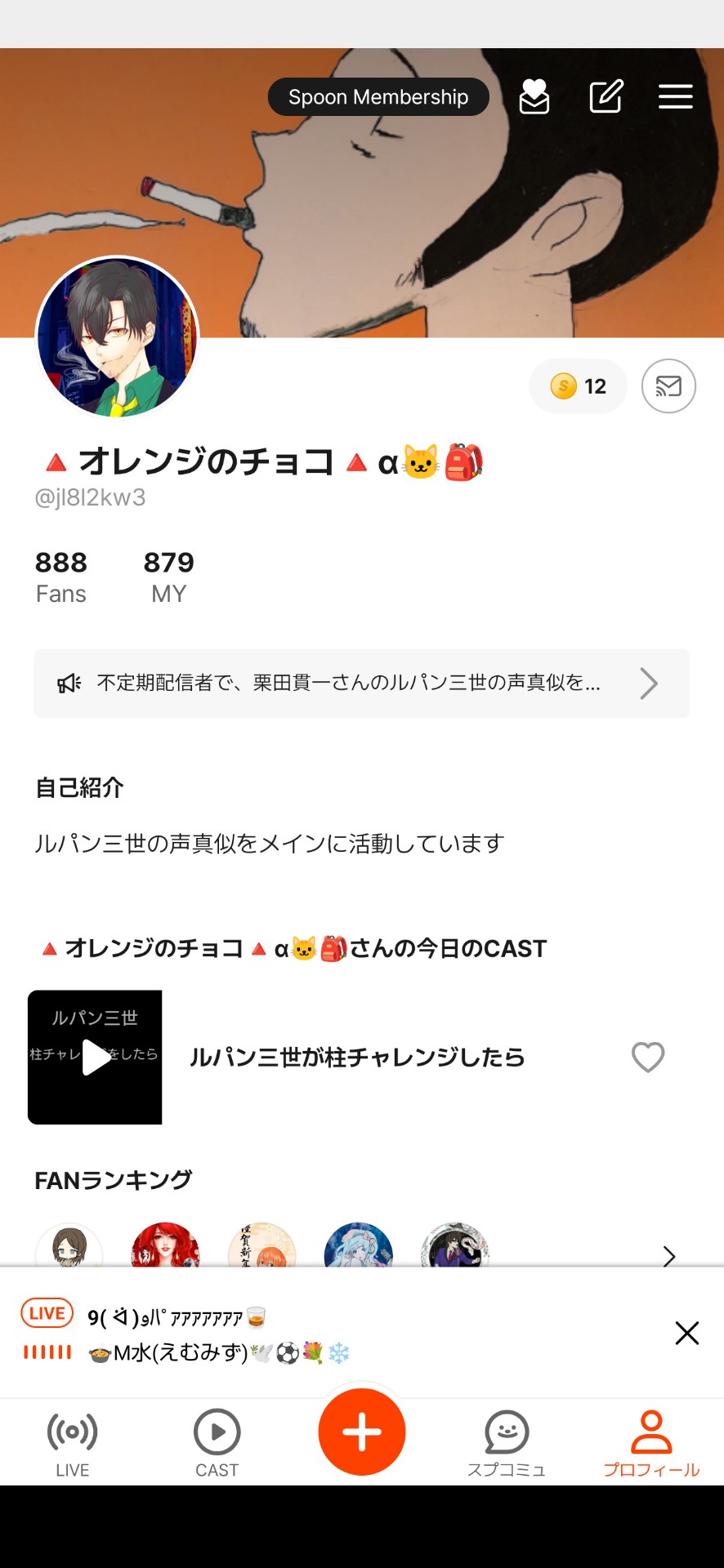The image size is (724, 1568).
Task: Open full FAN ranking via chevron
Action: (669, 1255)
